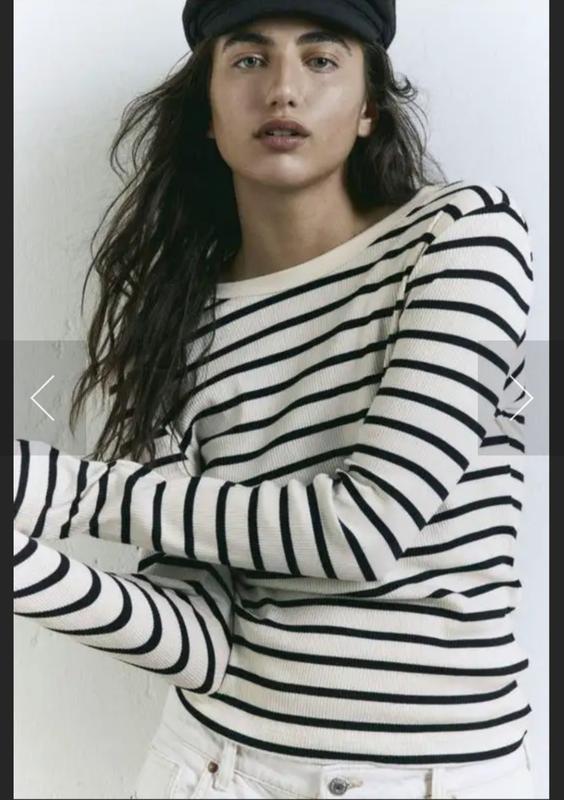Go to the next product image
Screen dimensions: 564x800
521,398
